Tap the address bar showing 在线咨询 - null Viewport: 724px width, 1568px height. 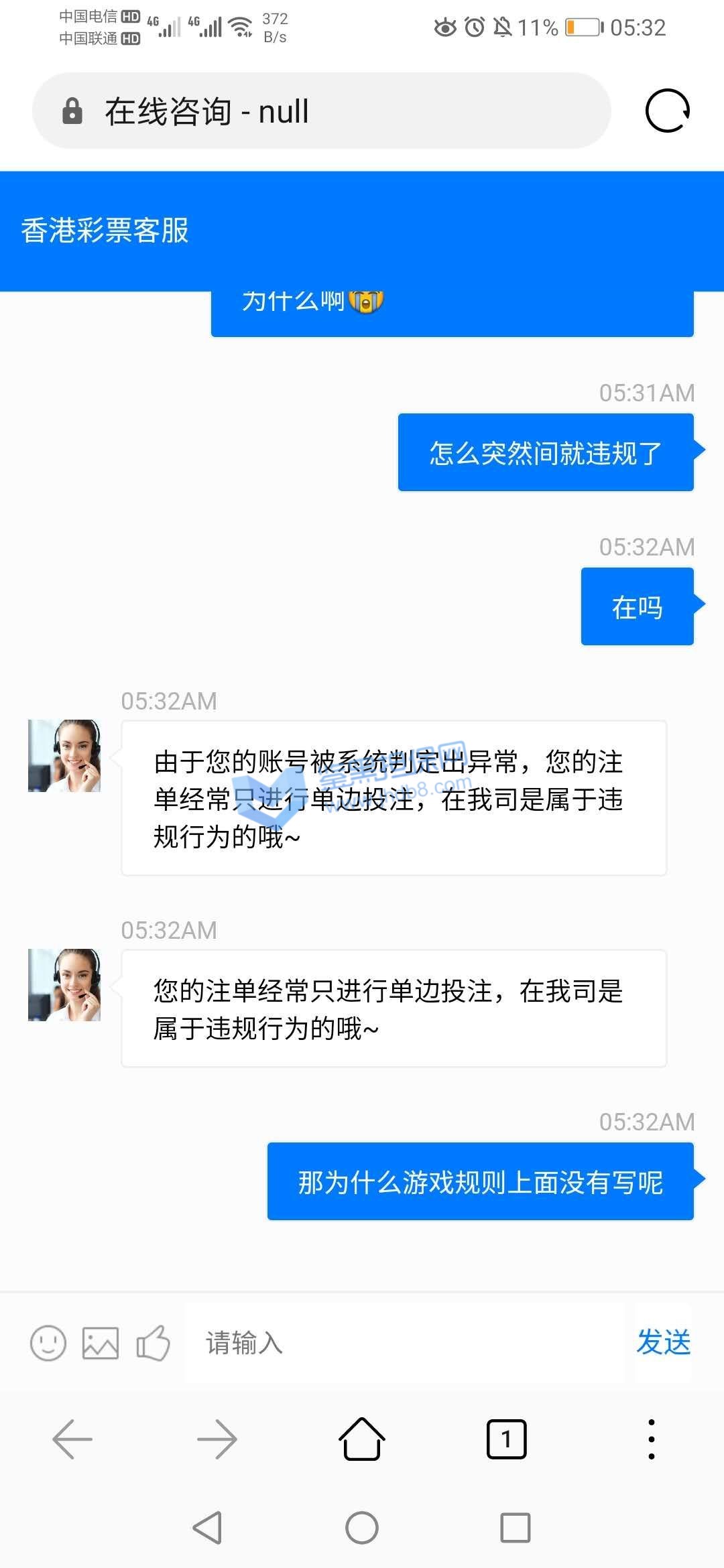pyautogui.click(x=322, y=111)
